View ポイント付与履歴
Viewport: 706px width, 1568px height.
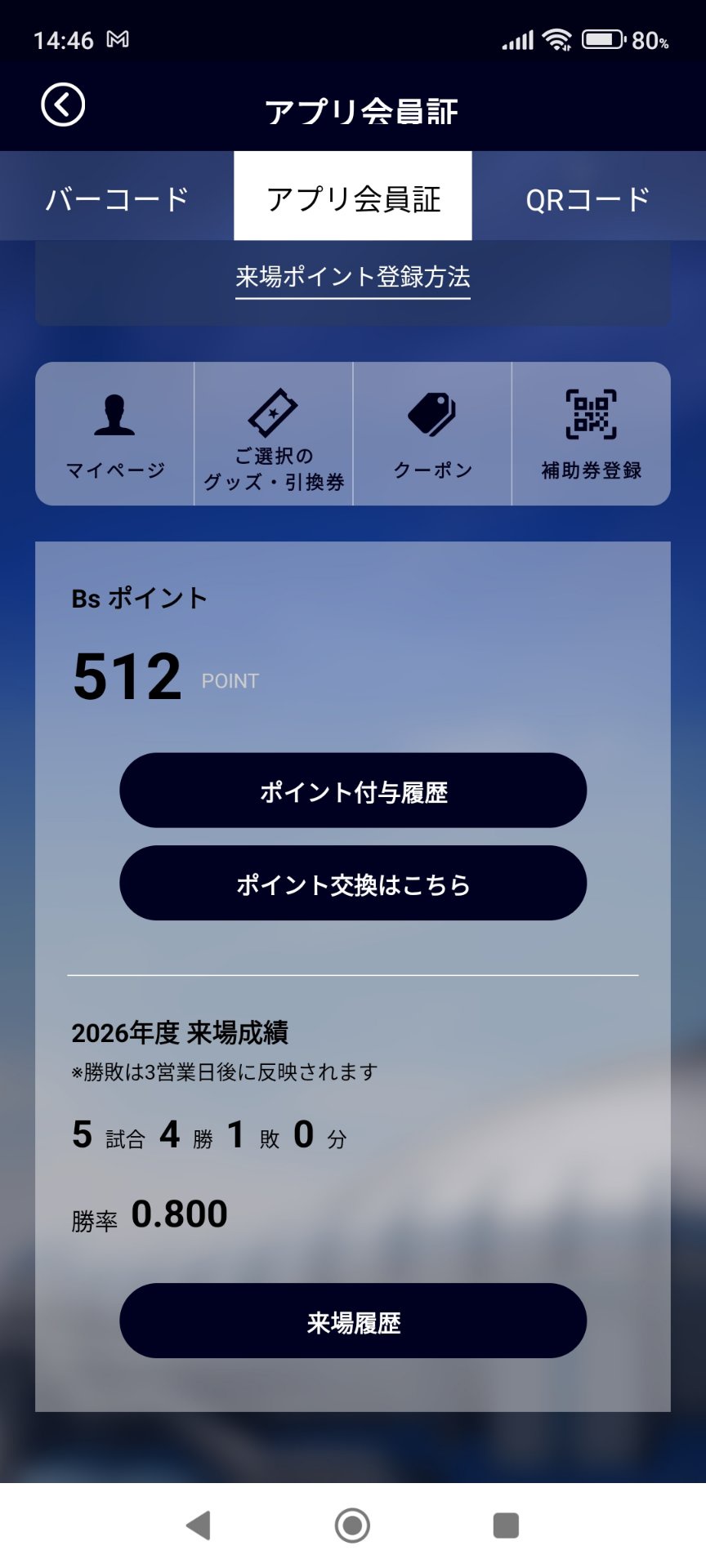(x=353, y=791)
